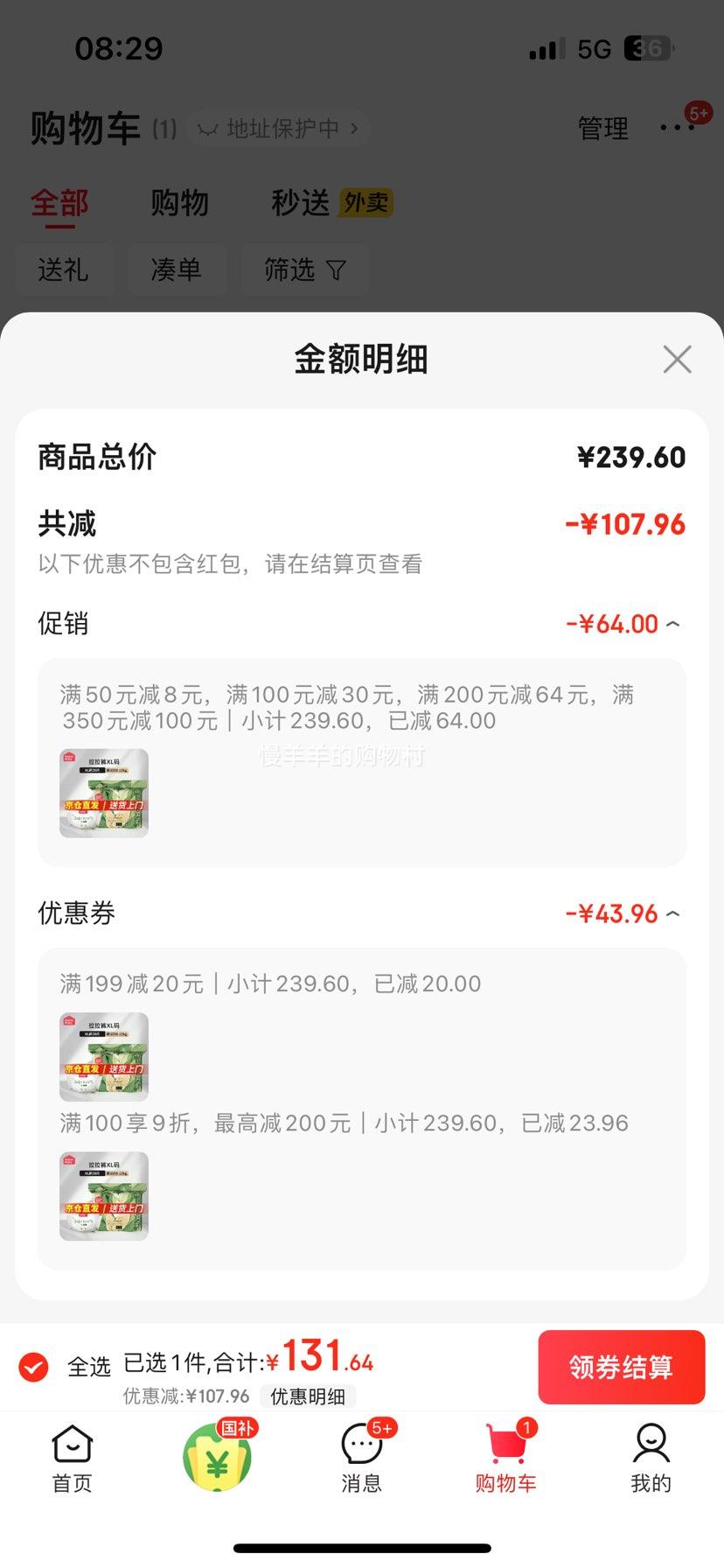The width and height of the screenshot is (724, 1568).
Task: Expand the 地址保护中 chevron
Action: point(354,128)
